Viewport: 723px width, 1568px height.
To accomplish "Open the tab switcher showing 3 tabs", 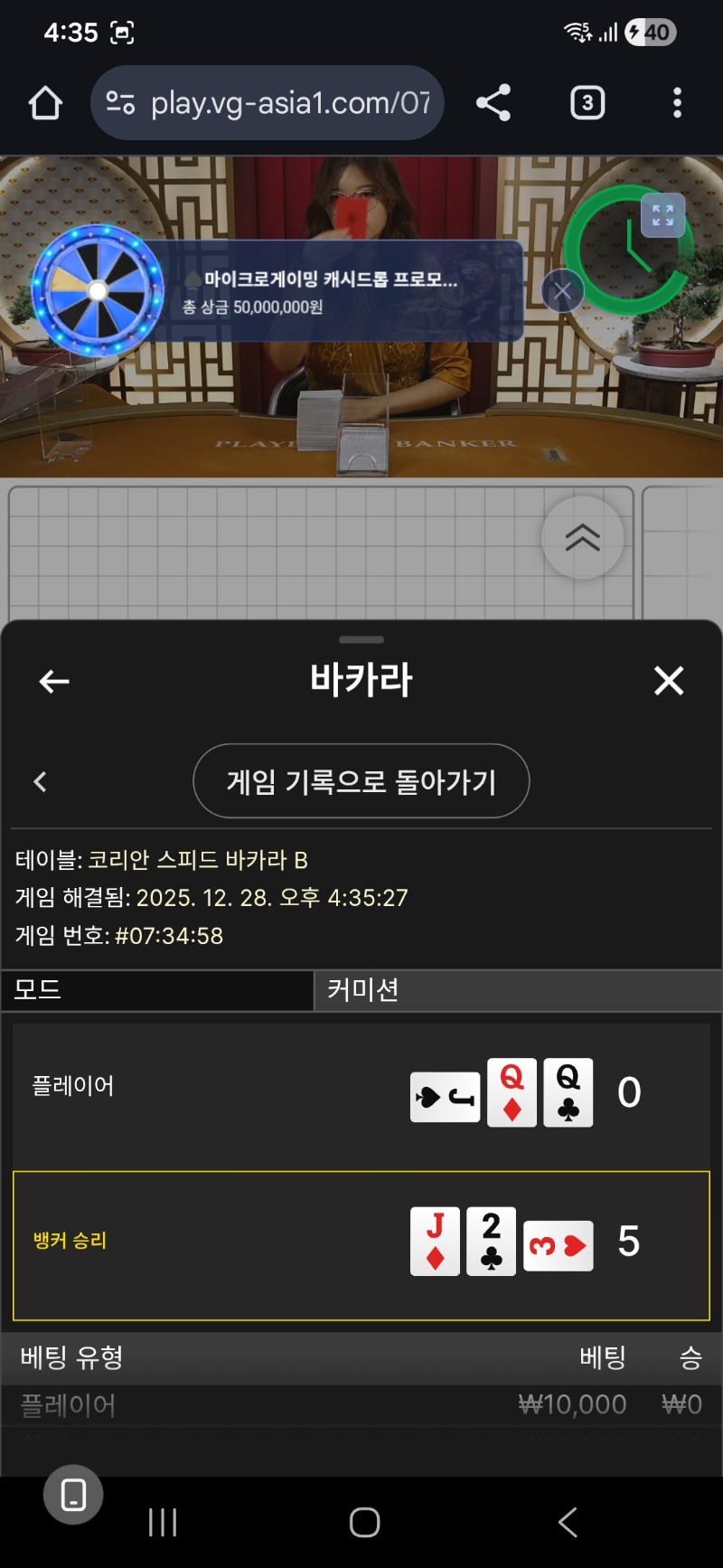I will [x=587, y=103].
